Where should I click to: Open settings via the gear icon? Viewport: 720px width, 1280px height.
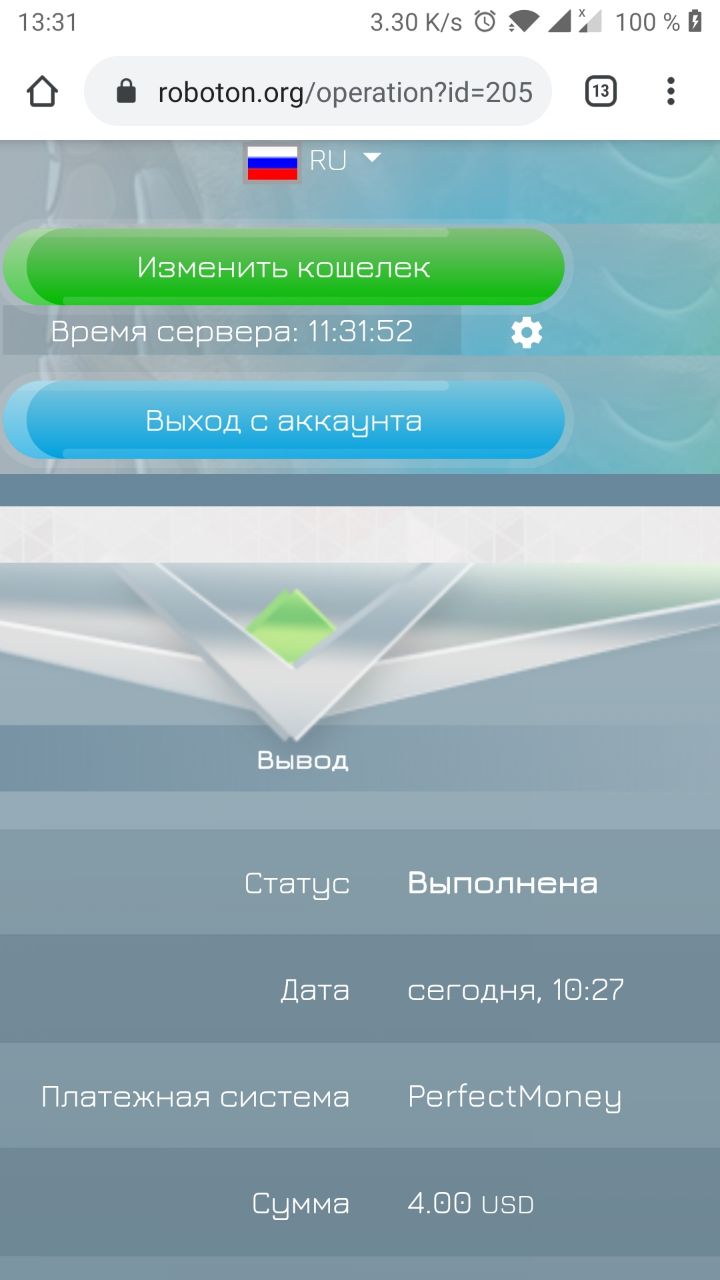coord(526,332)
